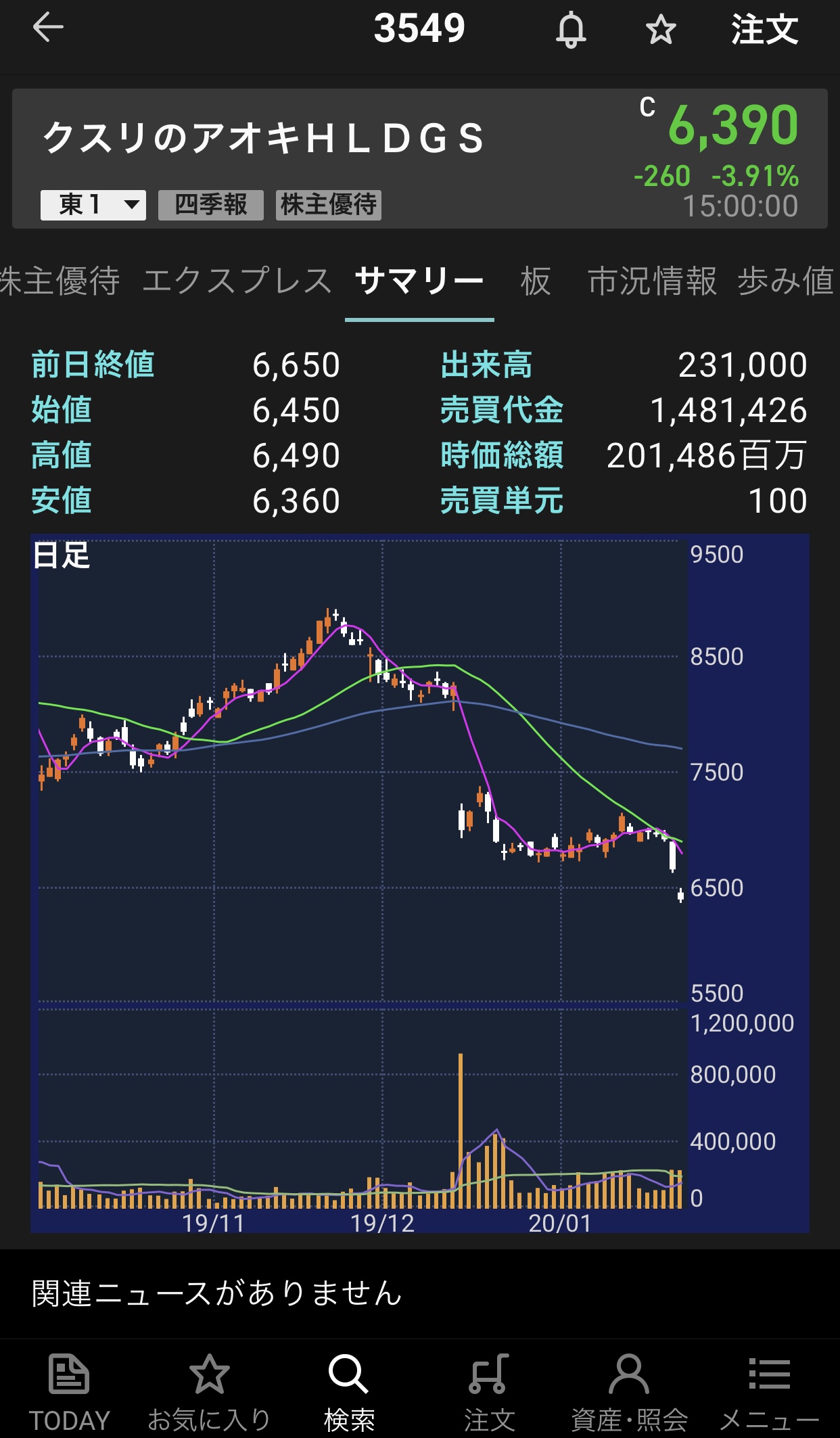Tap the 注文 button in header
Image resolution: width=840 pixels, height=1438 pixels.
pyautogui.click(x=764, y=30)
